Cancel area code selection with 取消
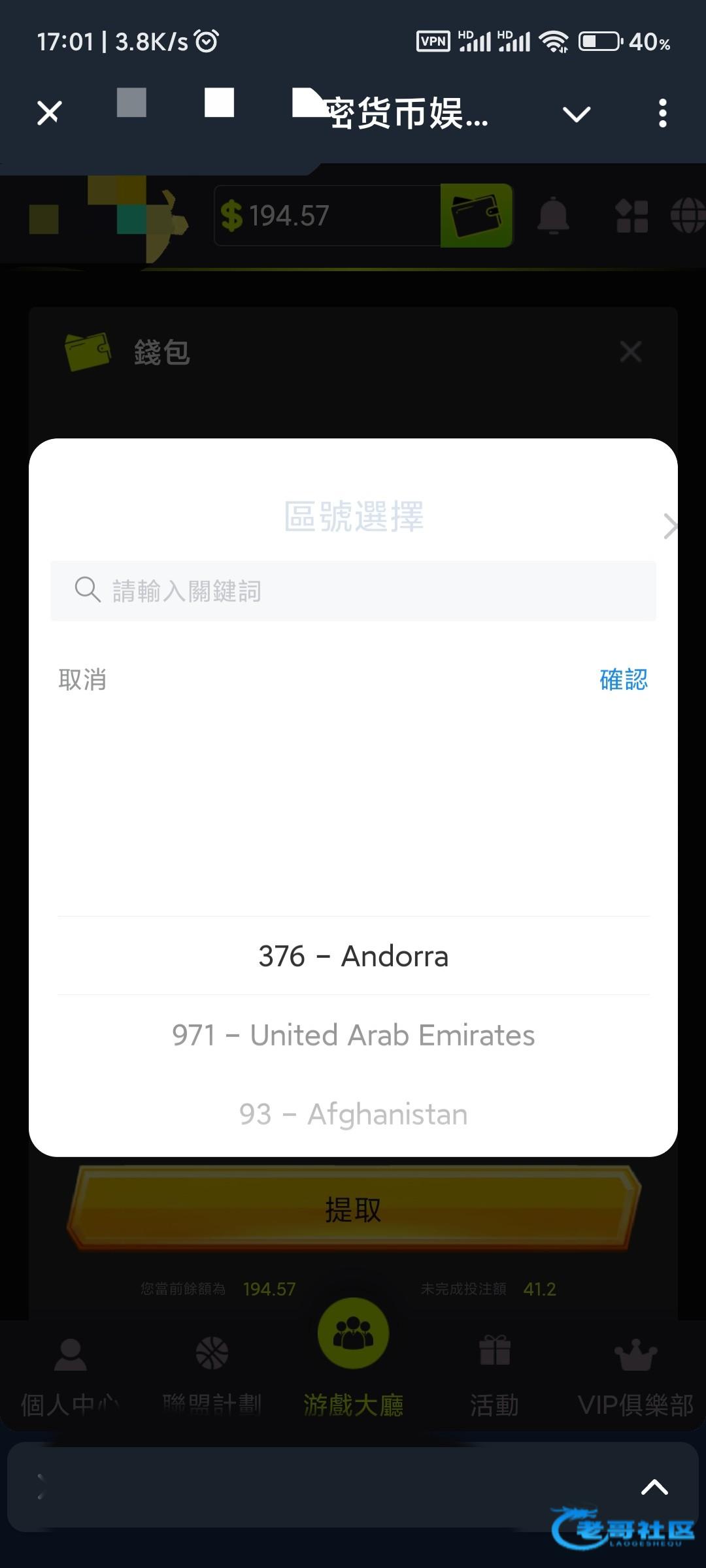The height and width of the screenshot is (1568, 706). tap(82, 679)
